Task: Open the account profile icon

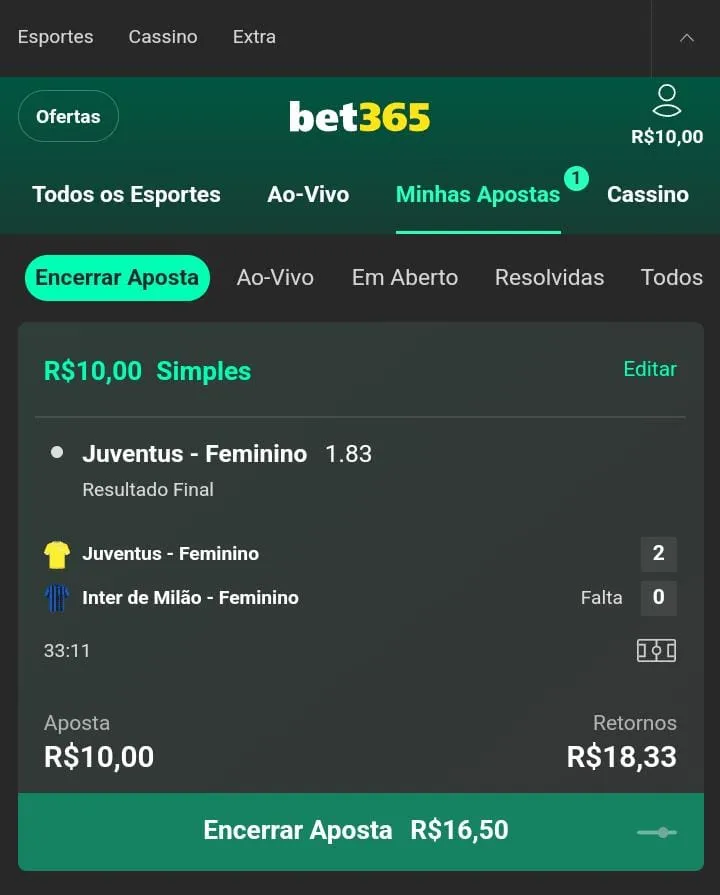Action: point(667,100)
